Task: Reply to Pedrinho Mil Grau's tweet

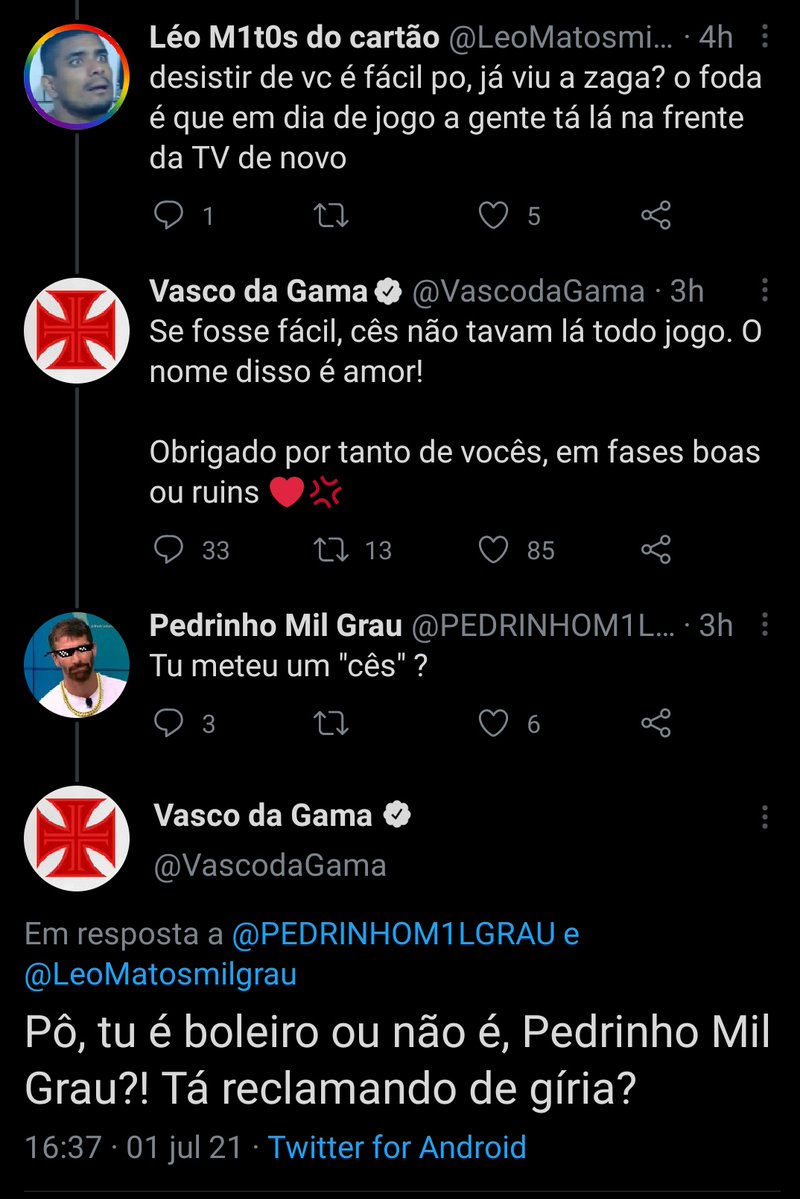Action: click(x=171, y=723)
